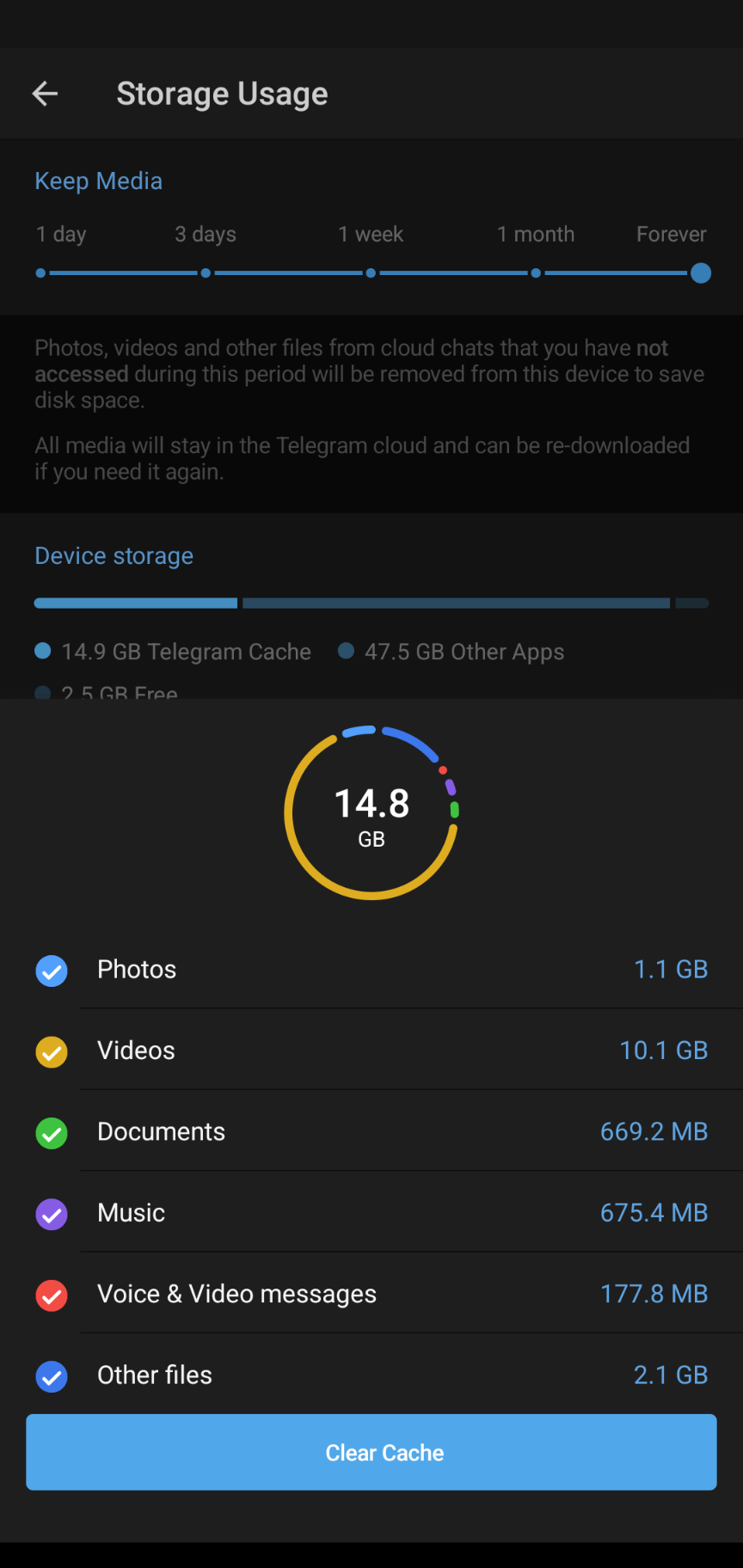Go back from Storage Usage
Image resolution: width=743 pixels, height=1568 pixels.
click(45, 94)
